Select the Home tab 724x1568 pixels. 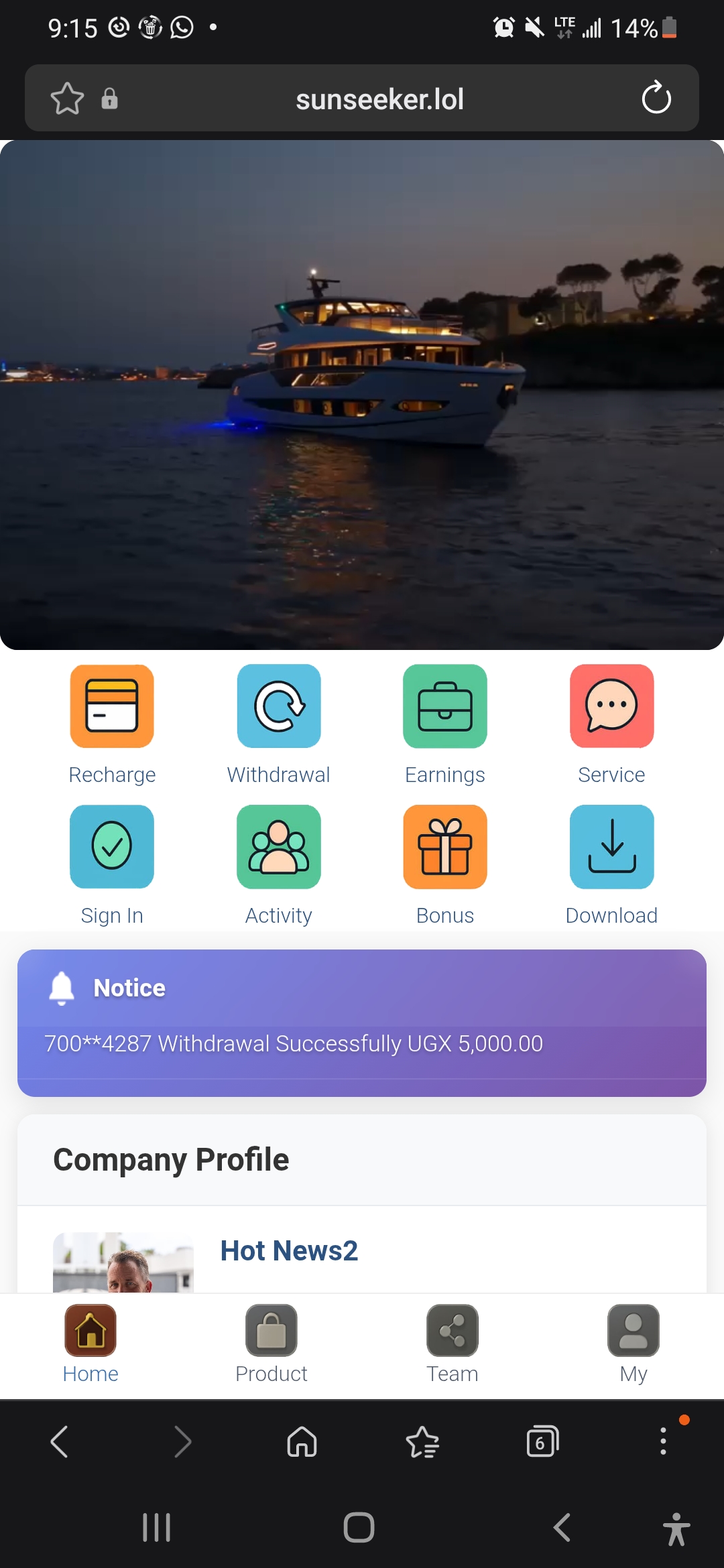[90, 1344]
